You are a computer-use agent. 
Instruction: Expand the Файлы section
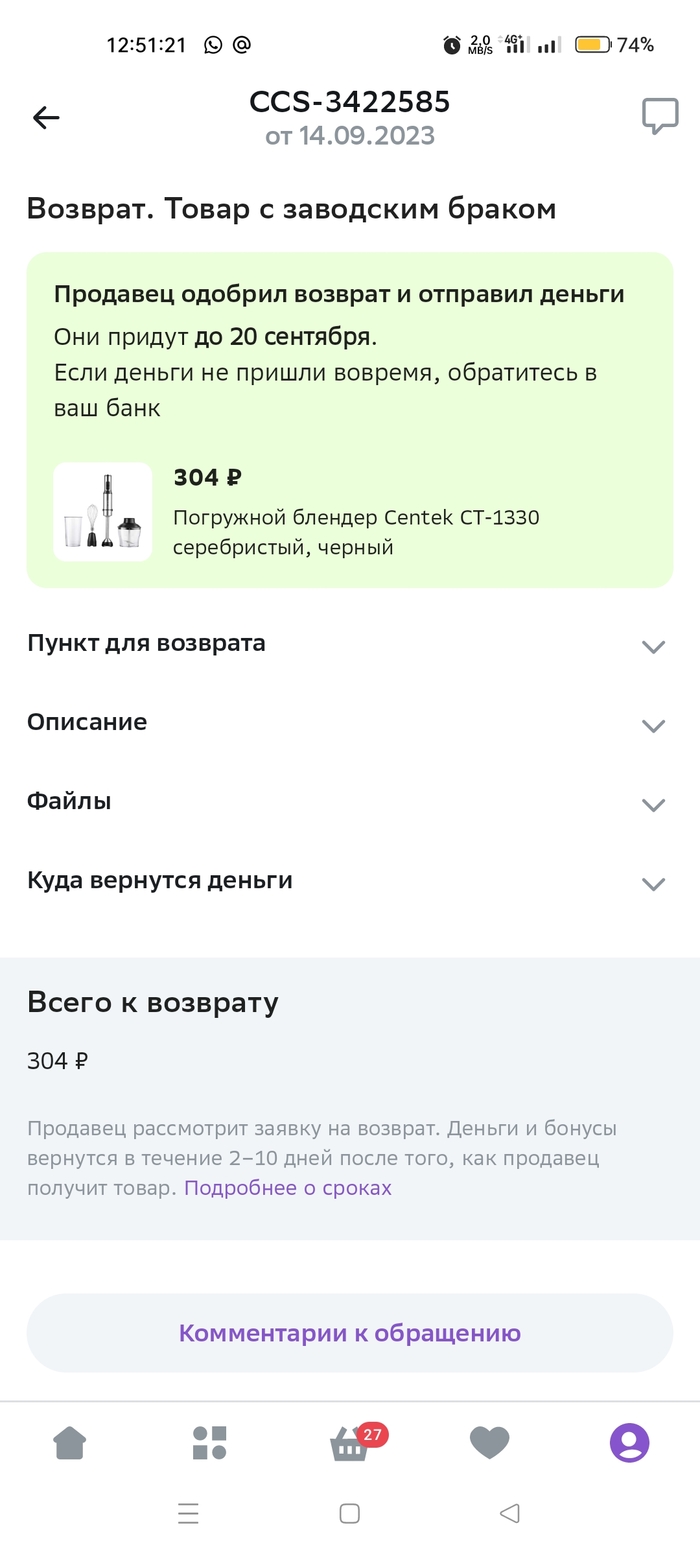click(349, 802)
